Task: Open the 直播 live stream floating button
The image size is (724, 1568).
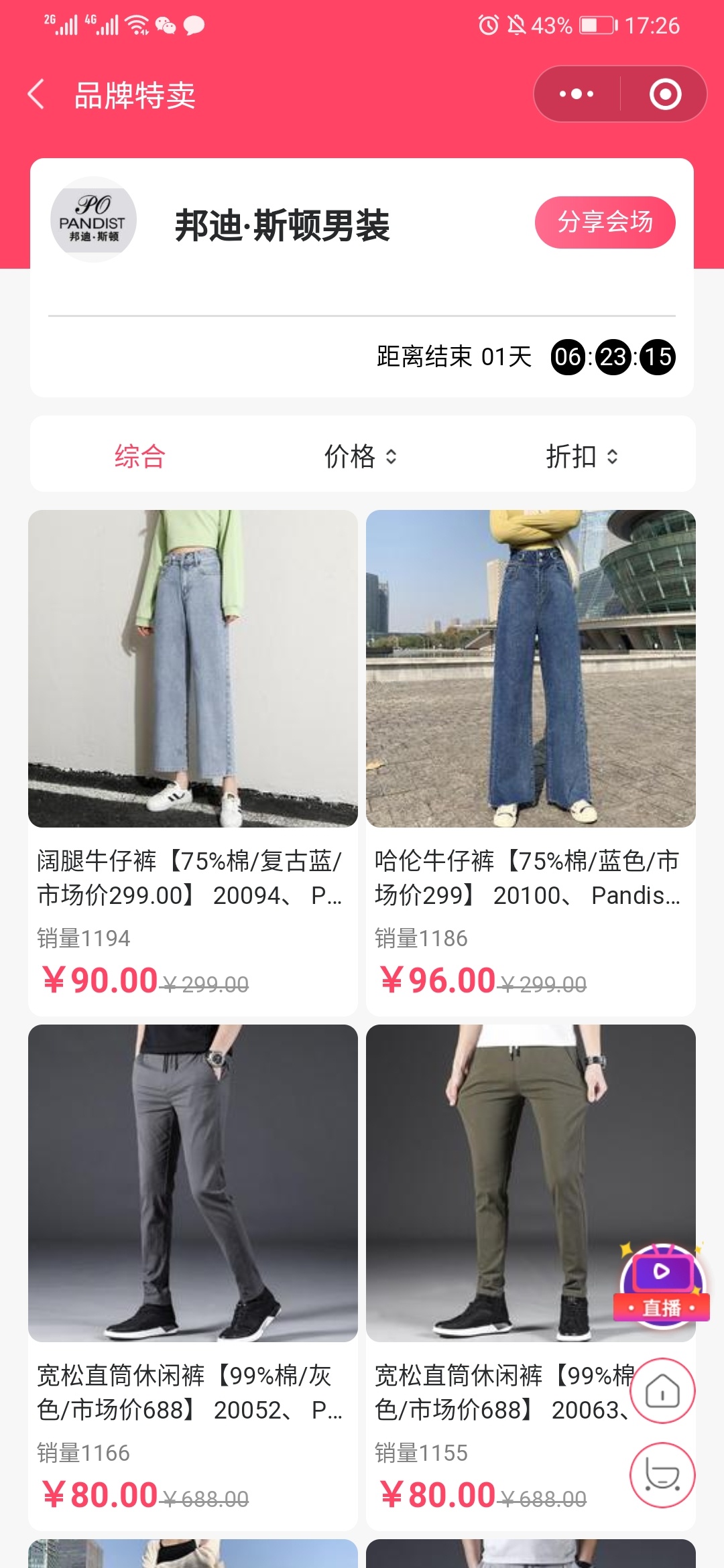Action: click(662, 1283)
